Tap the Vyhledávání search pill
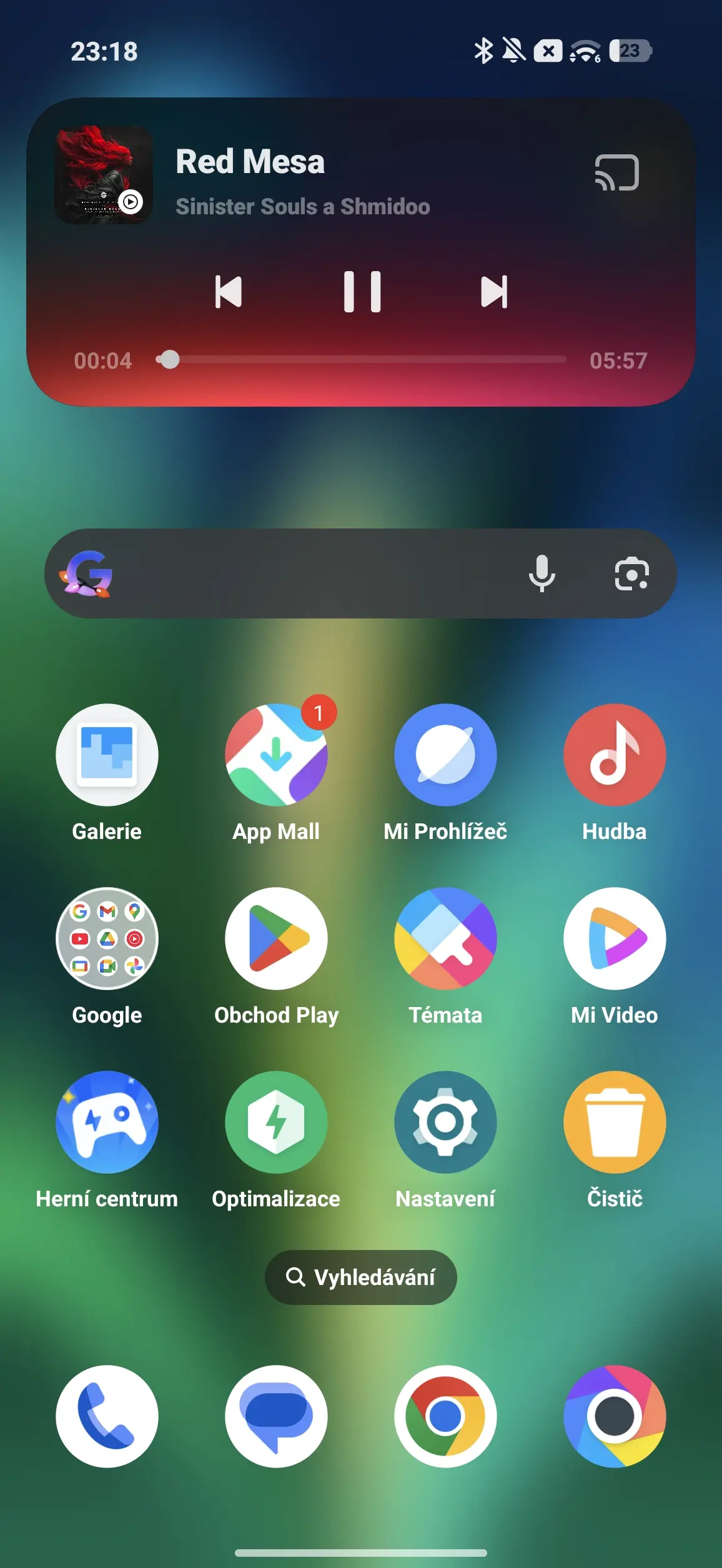722x1568 pixels. click(361, 1277)
